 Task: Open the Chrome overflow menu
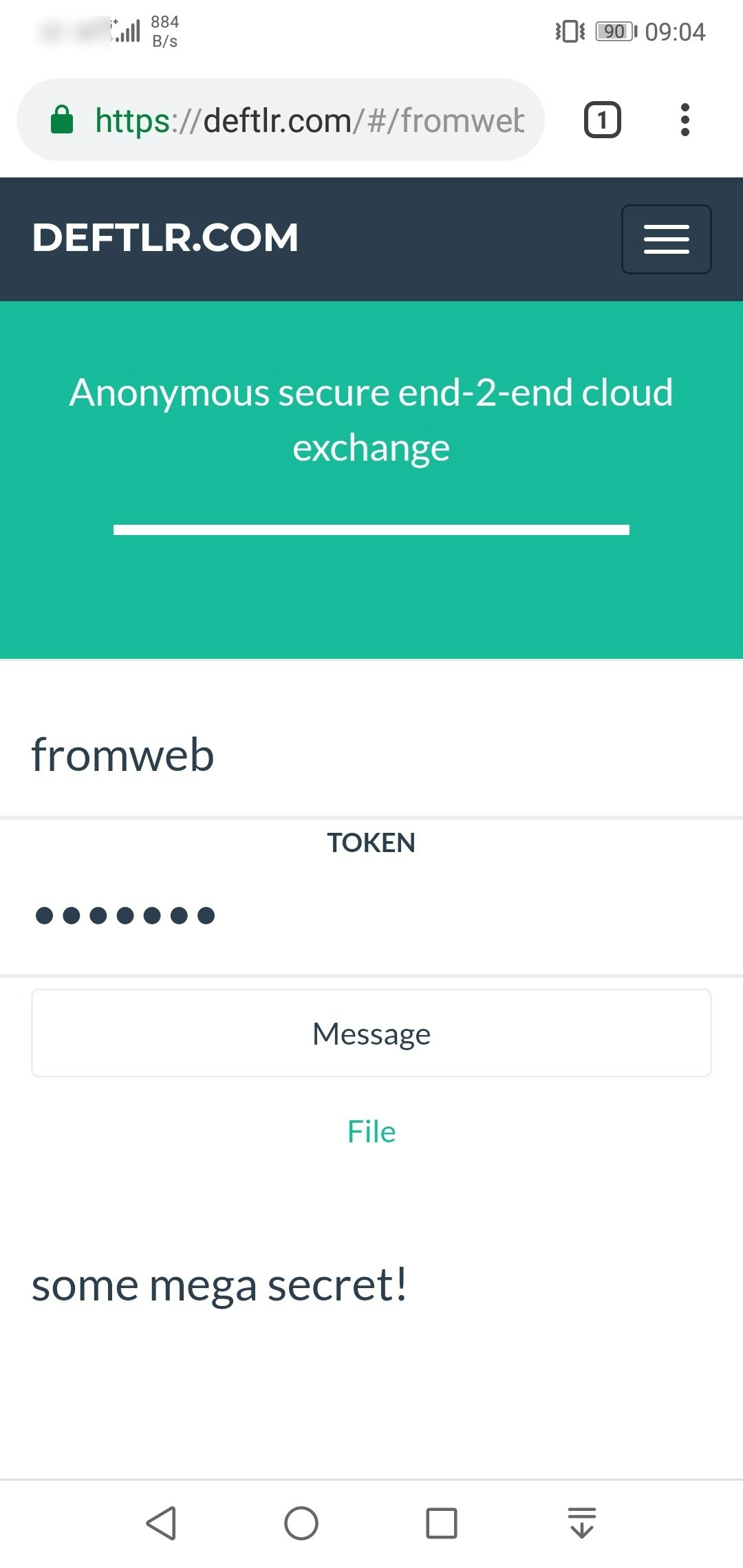[685, 120]
